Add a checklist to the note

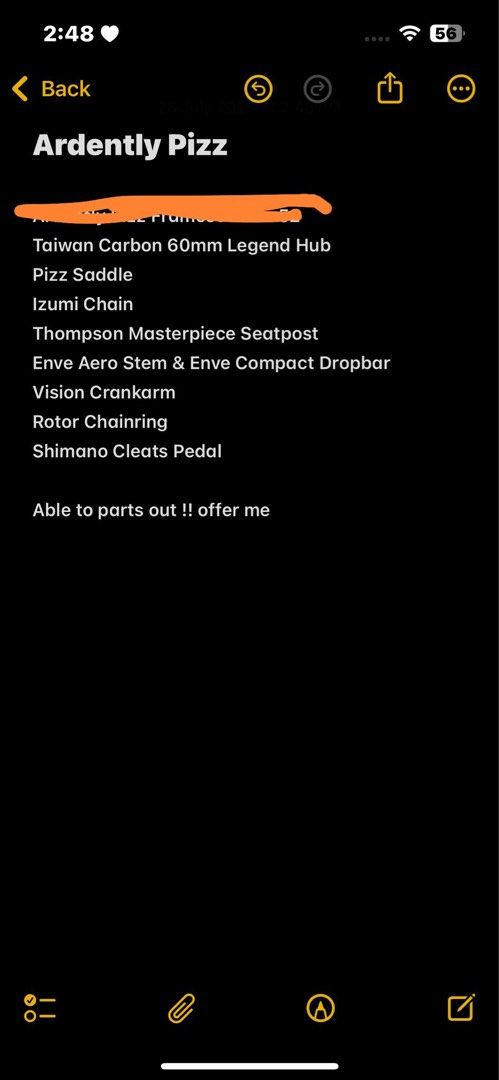[x=40, y=1008]
